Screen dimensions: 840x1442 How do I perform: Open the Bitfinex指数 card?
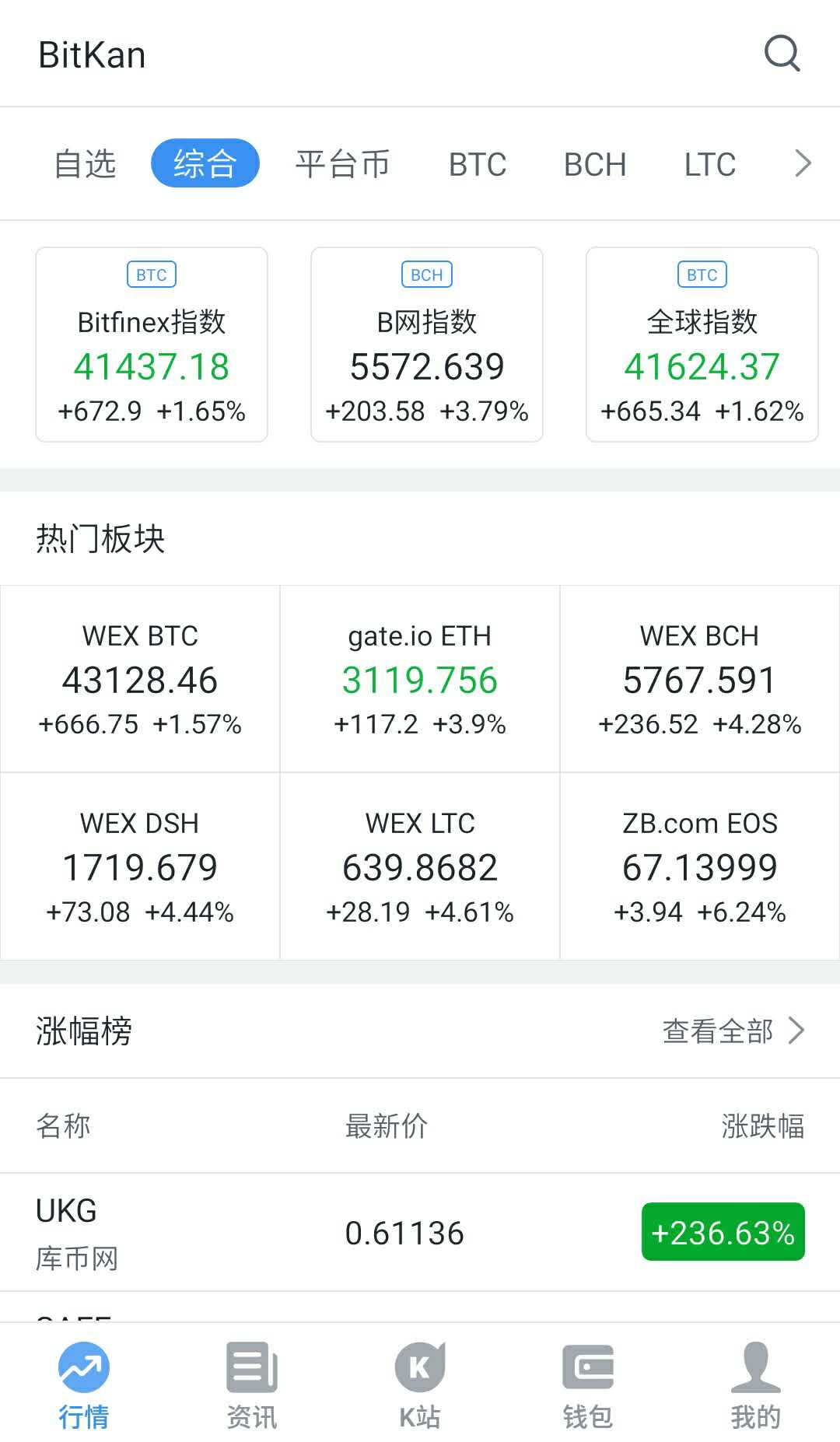point(152,345)
